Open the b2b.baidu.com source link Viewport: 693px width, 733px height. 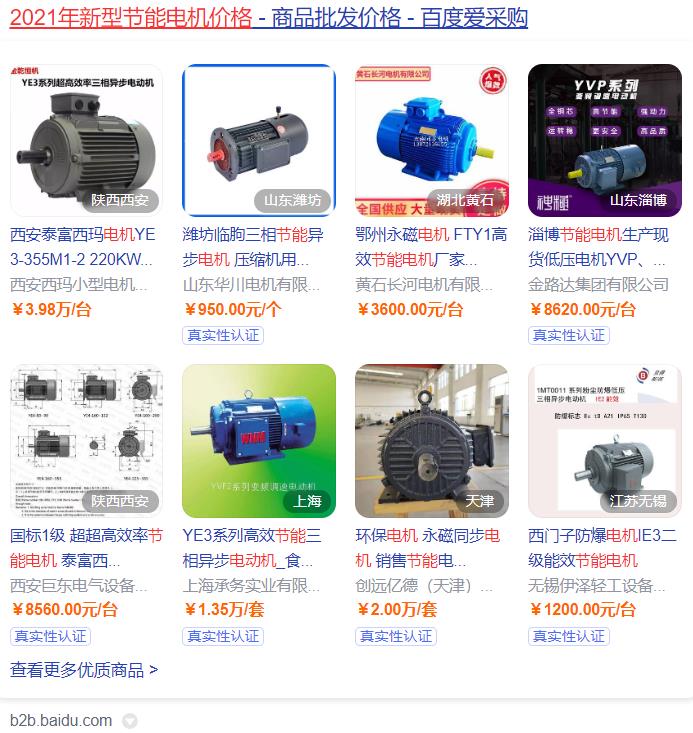tap(61, 720)
